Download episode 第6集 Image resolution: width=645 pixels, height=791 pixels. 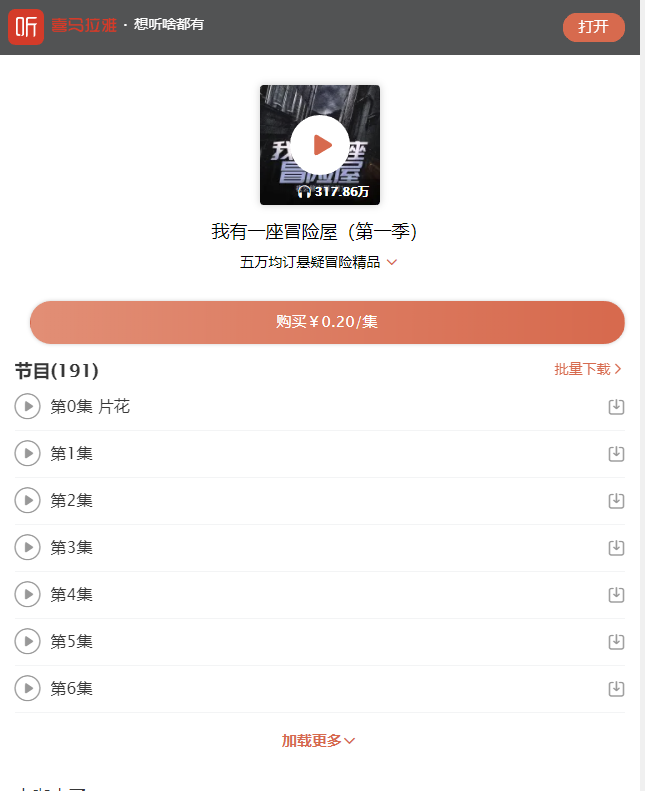[x=616, y=689]
